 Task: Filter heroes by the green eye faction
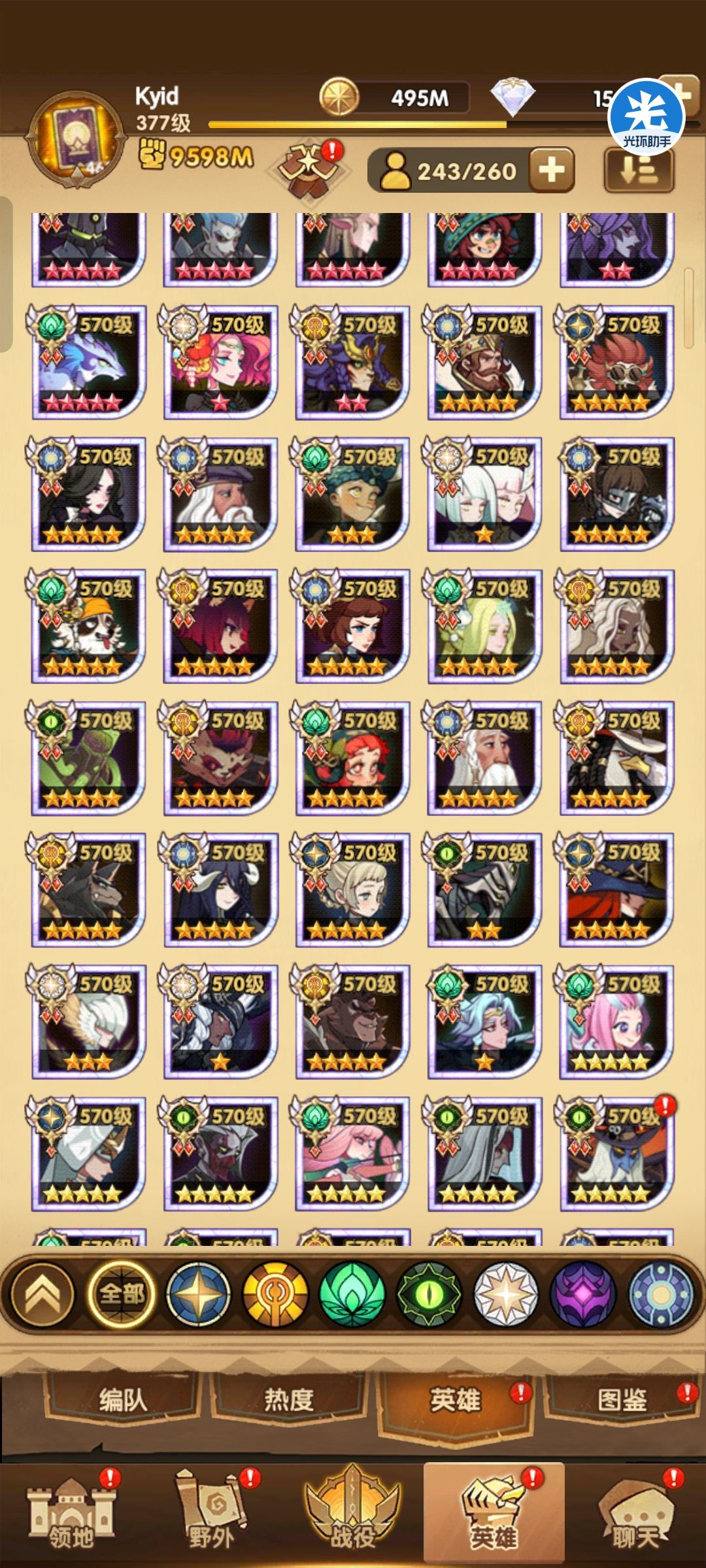pyautogui.click(x=429, y=1294)
